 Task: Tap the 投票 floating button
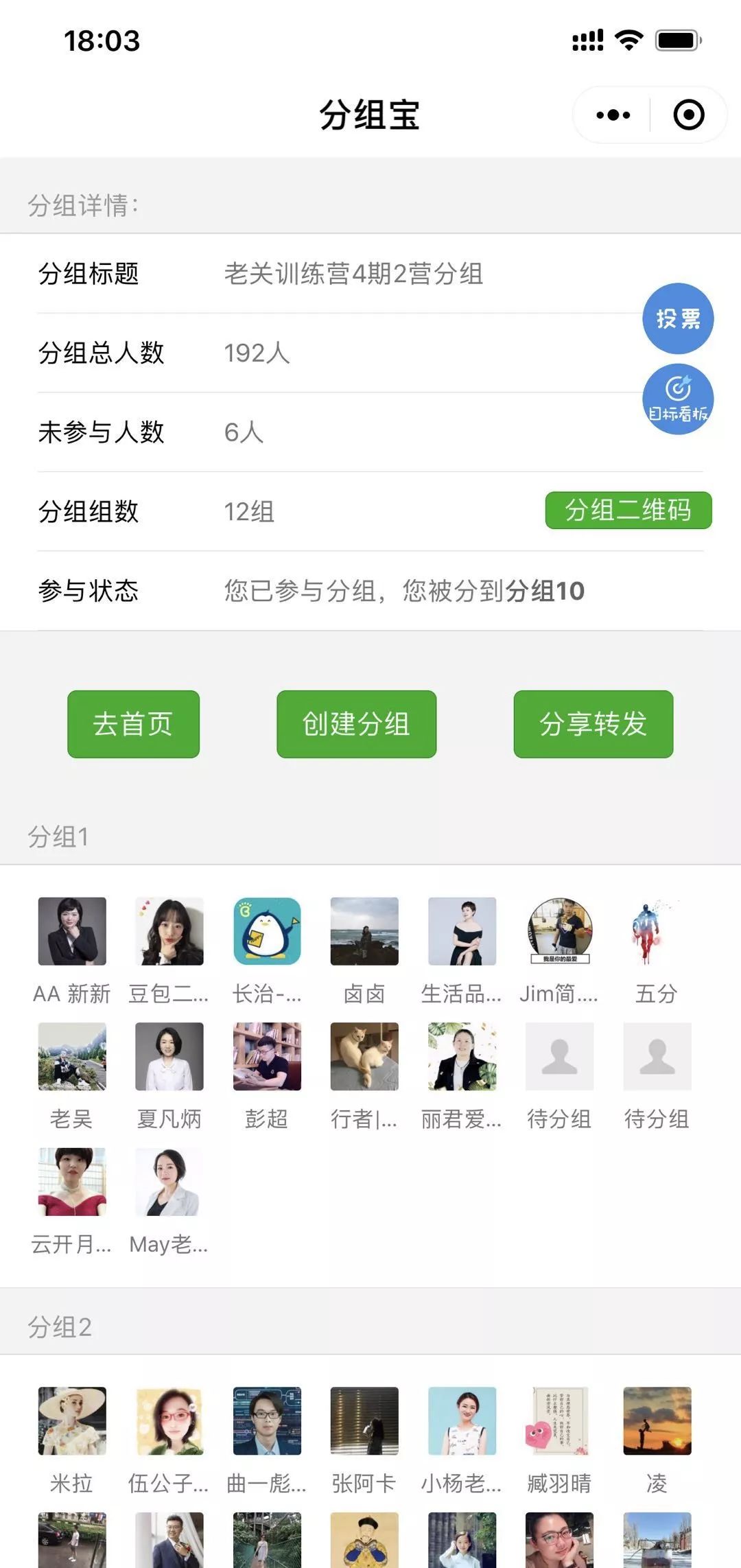pyautogui.click(x=678, y=318)
